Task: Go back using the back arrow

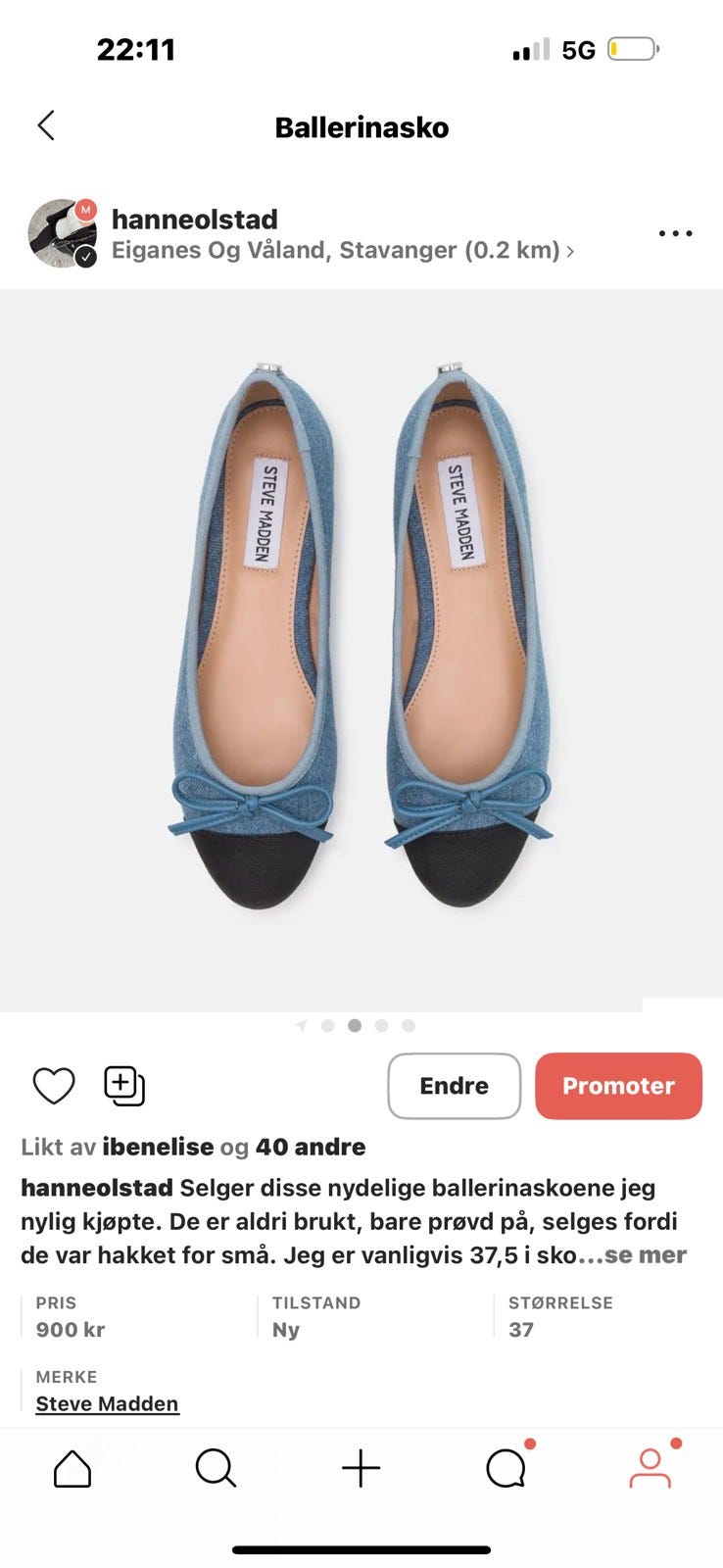Action: click(46, 126)
